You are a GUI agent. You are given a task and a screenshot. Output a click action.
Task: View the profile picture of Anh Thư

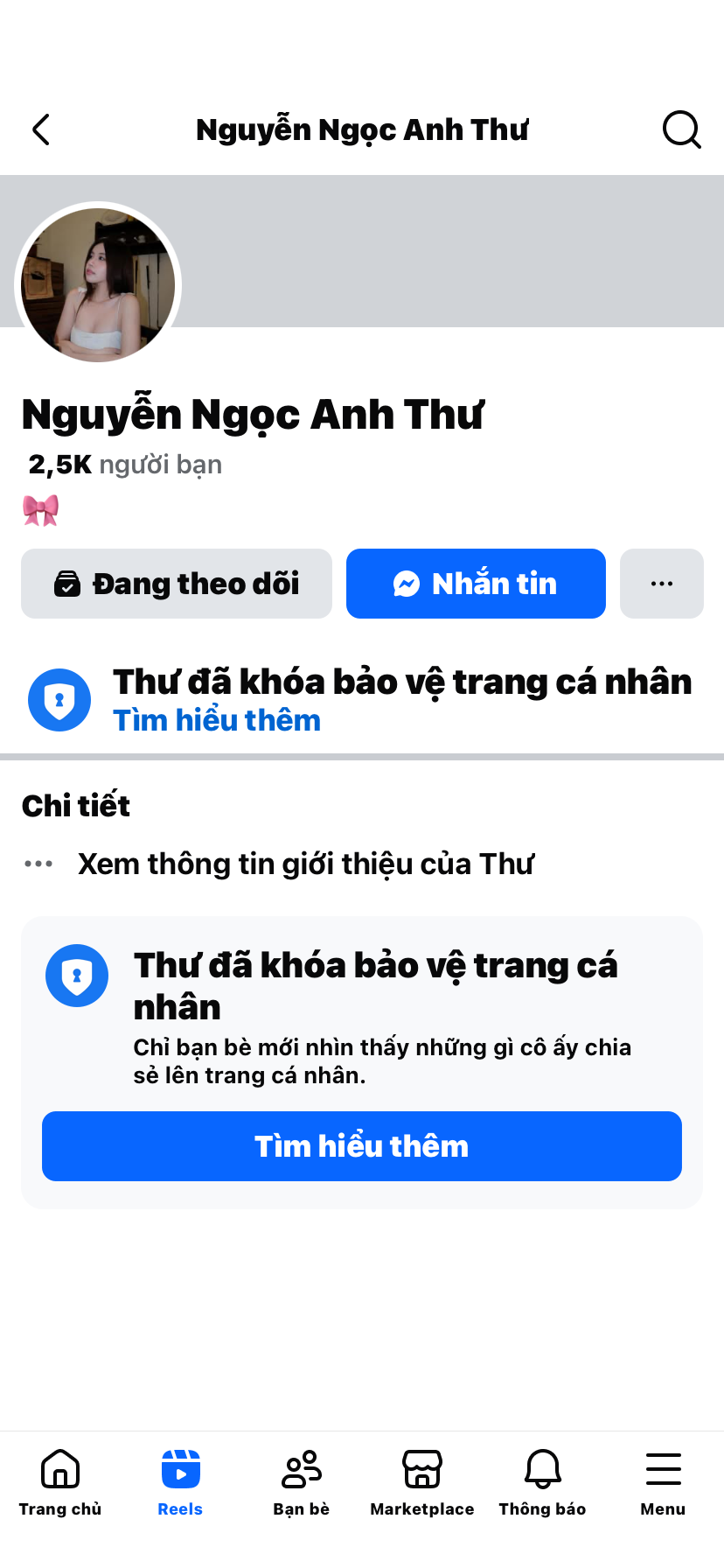point(98,285)
